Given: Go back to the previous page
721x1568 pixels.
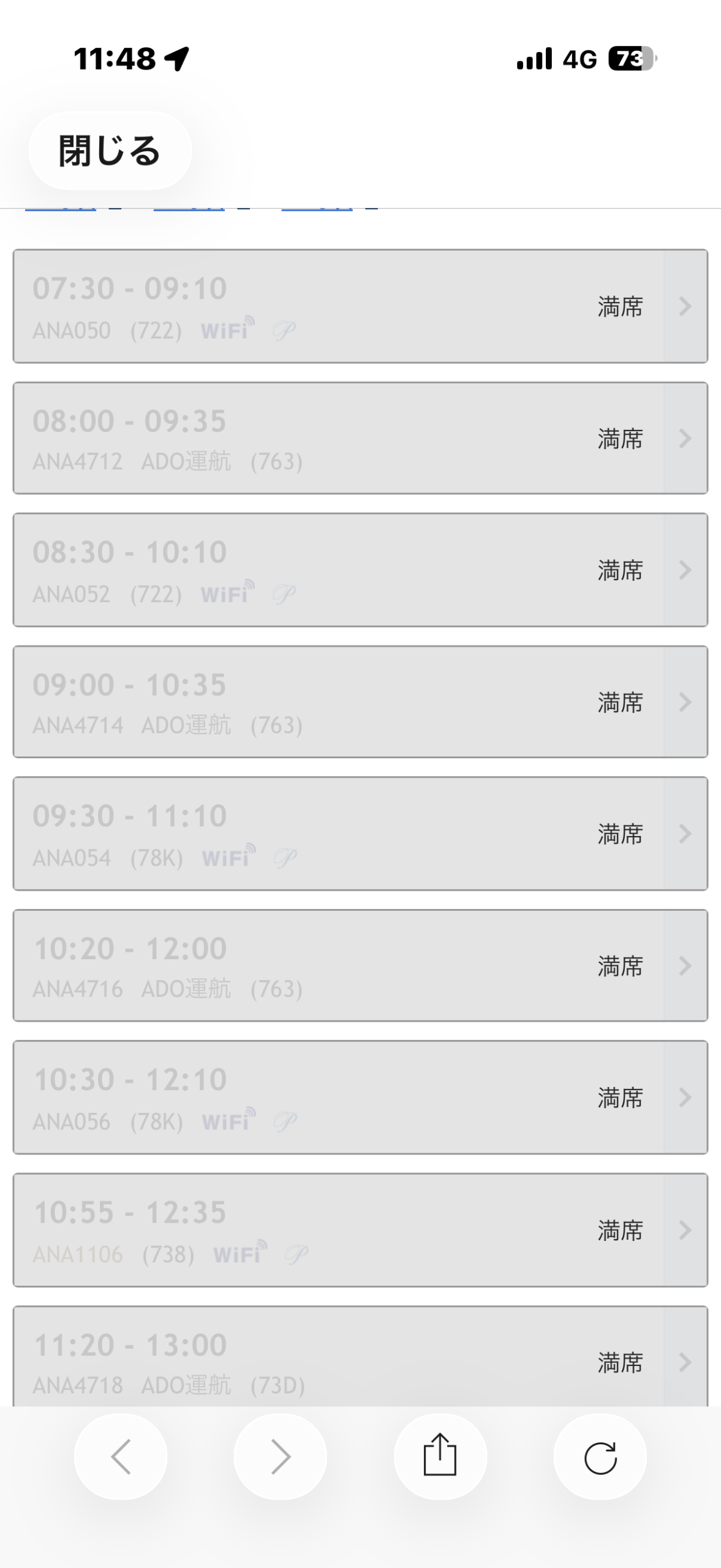Looking at the screenshot, I should (x=121, y=1457).
